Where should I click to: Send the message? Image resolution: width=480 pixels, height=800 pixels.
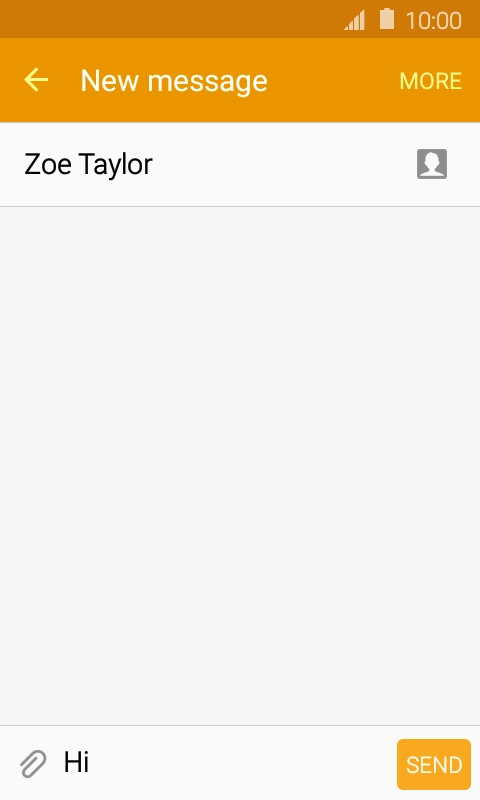tap(434, 764)
